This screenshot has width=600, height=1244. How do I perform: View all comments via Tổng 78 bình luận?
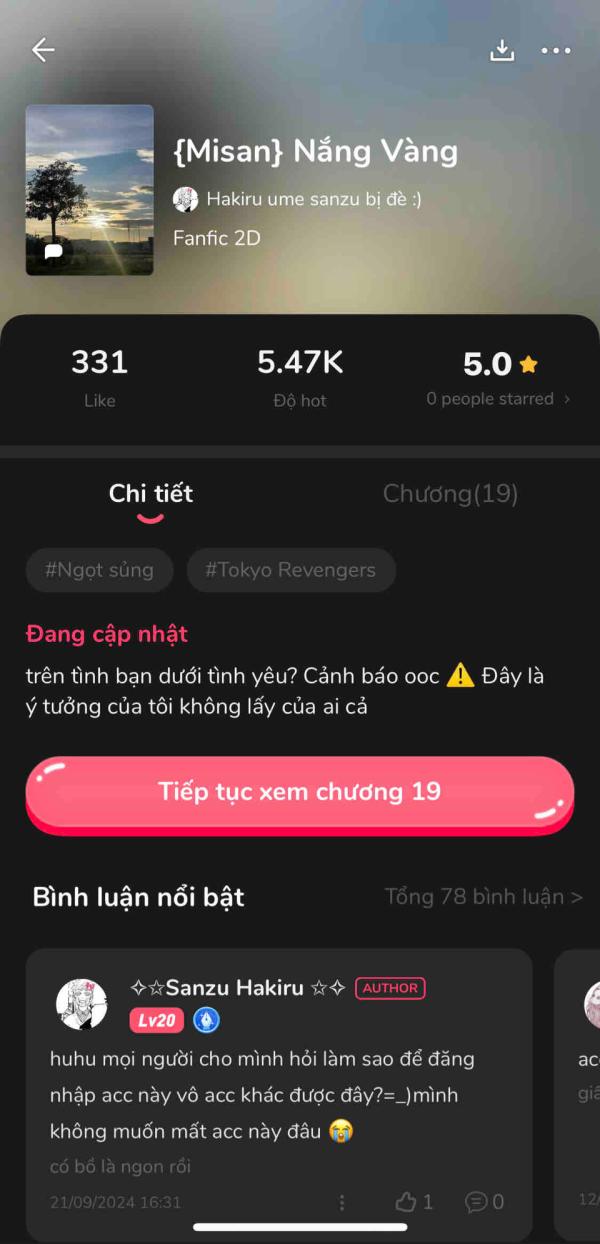(x=483, y=896)
